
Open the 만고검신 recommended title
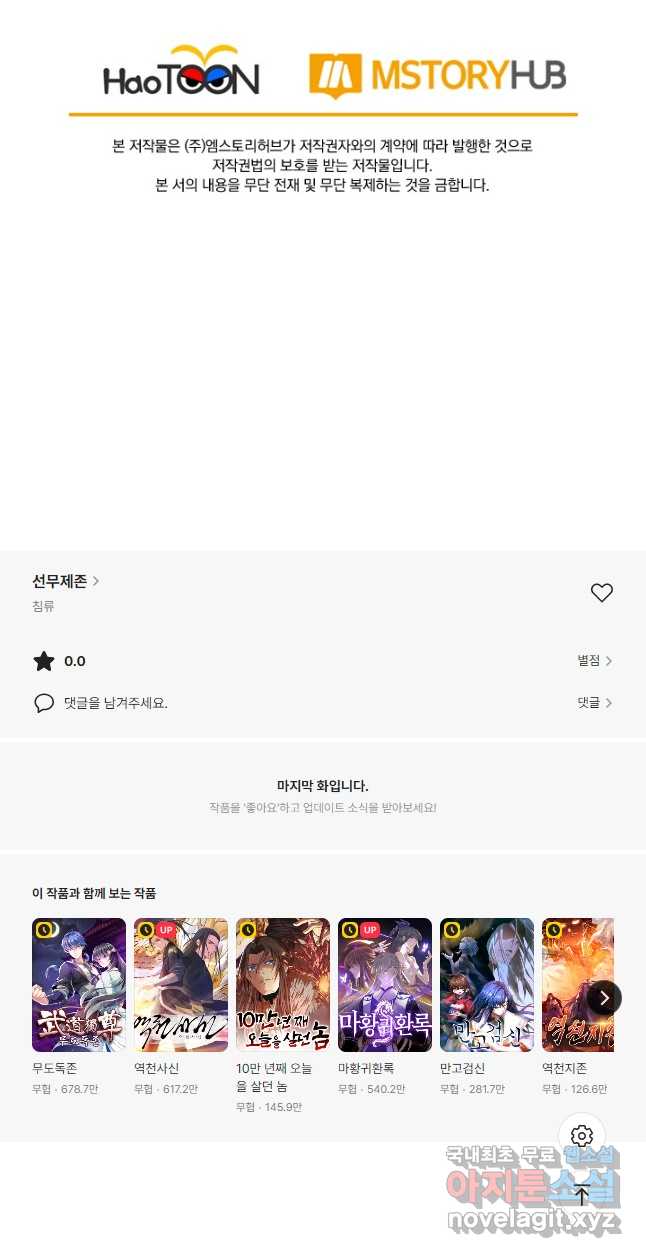pyautogui.click(x=487, y=985)
